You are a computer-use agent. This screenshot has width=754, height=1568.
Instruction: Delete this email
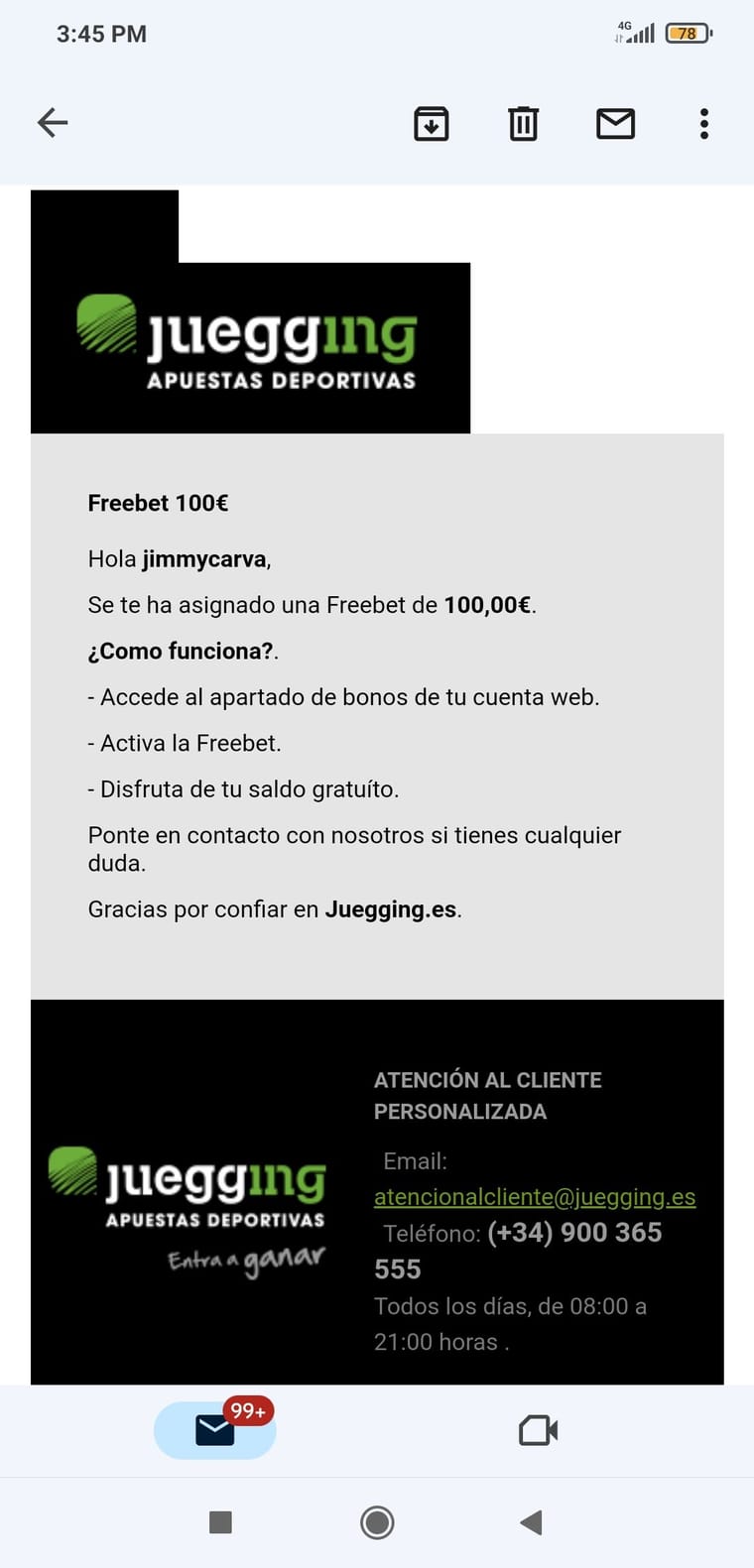(x=523, y=124)
